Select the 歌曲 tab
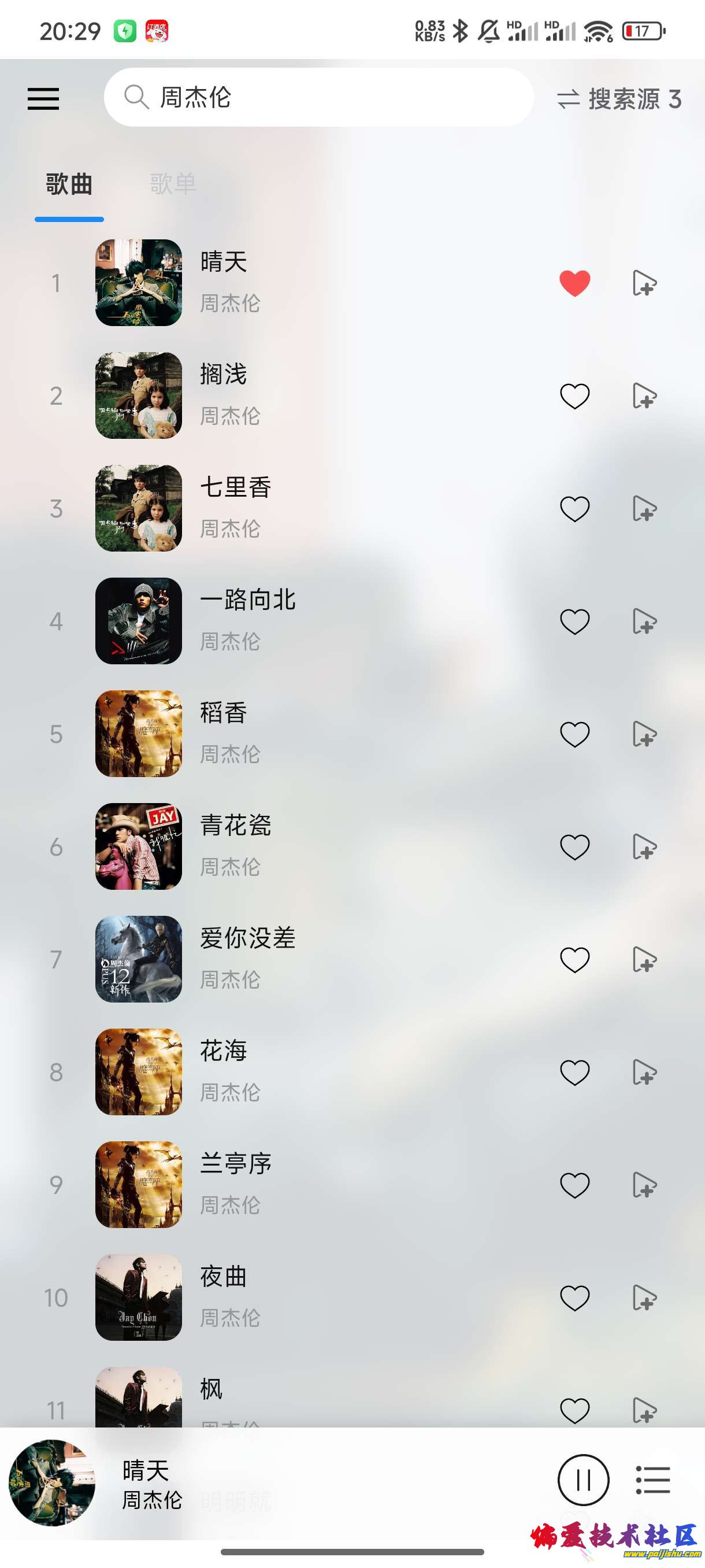The width and height of the screenshot is (705, 1568). (69, 184)
